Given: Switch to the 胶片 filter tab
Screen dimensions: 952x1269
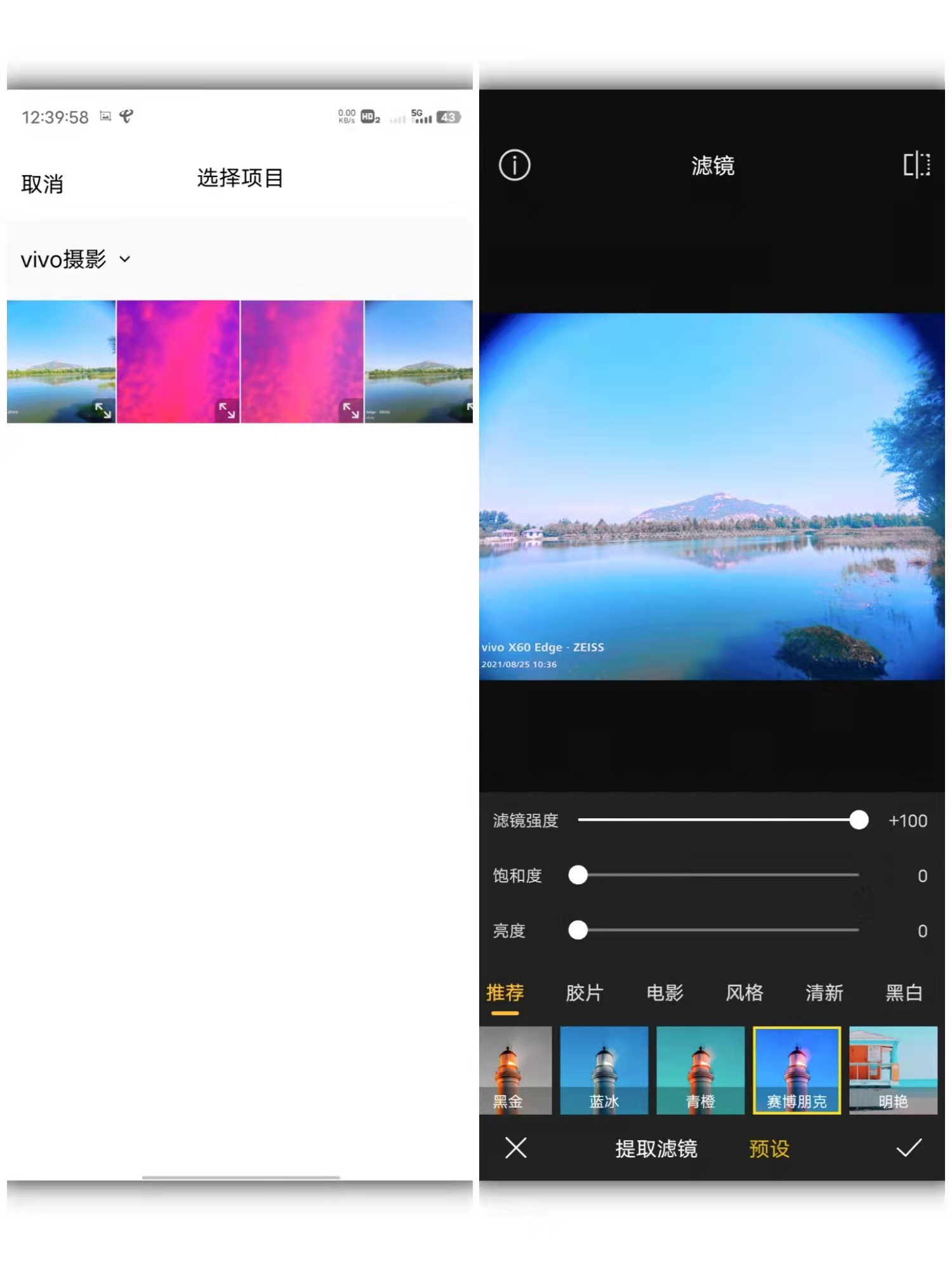Looking at the screenshot, I should pyautogui.click(x=585, y=992).
